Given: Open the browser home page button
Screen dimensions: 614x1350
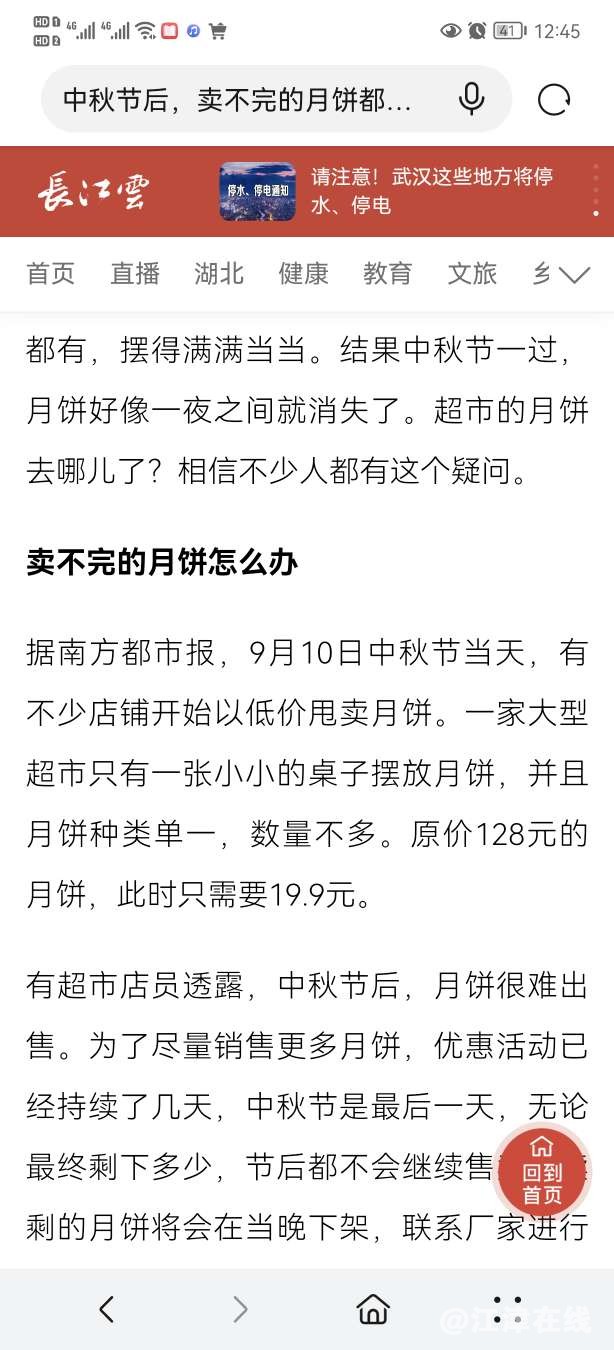Looking at the screenshot, I should click(x=373, y=1308).
